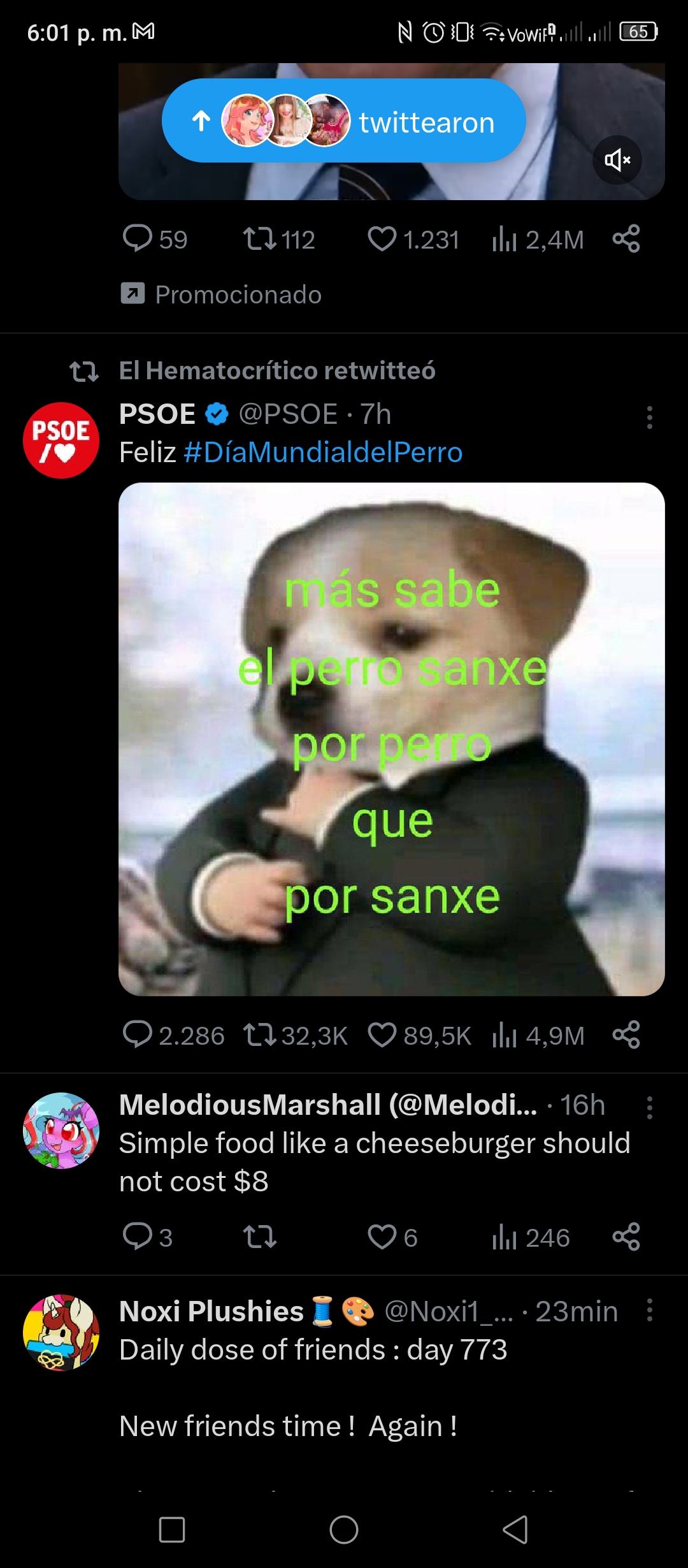Share the promoted tweet
The width and height of the screenshot is (688, 1568).
click(626, 239)
